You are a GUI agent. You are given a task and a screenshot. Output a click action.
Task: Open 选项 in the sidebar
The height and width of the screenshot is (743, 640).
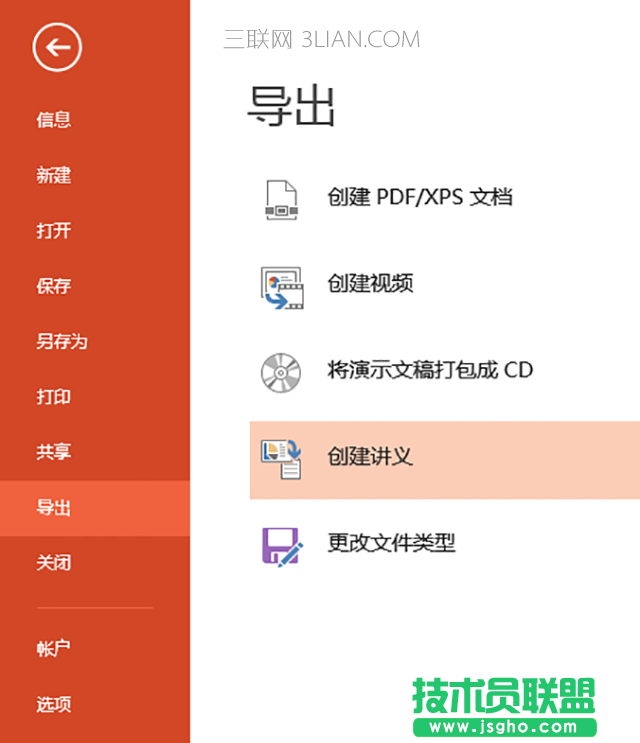54,704
